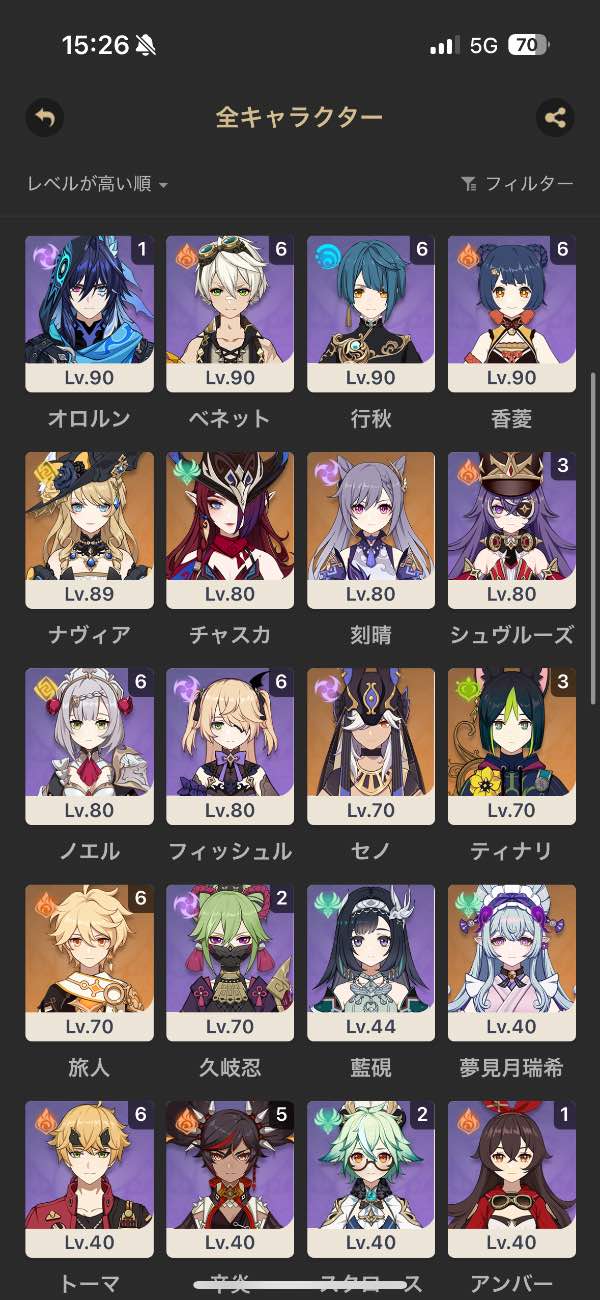Open 夢見月瑞希 character tile
This screenshot has height=1300, width=600.
click(512, 961)
